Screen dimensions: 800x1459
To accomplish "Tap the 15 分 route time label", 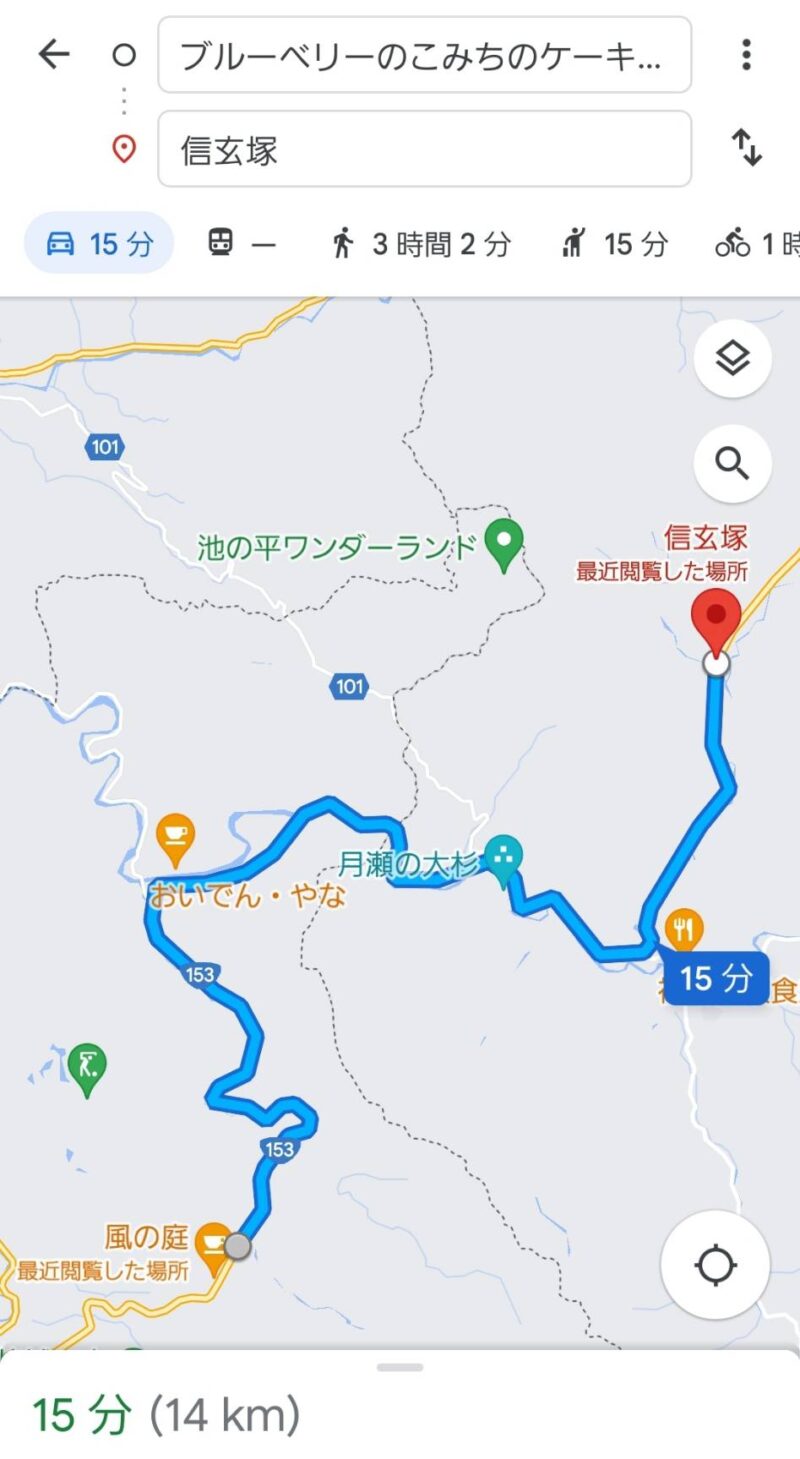I will pos(714,978).
